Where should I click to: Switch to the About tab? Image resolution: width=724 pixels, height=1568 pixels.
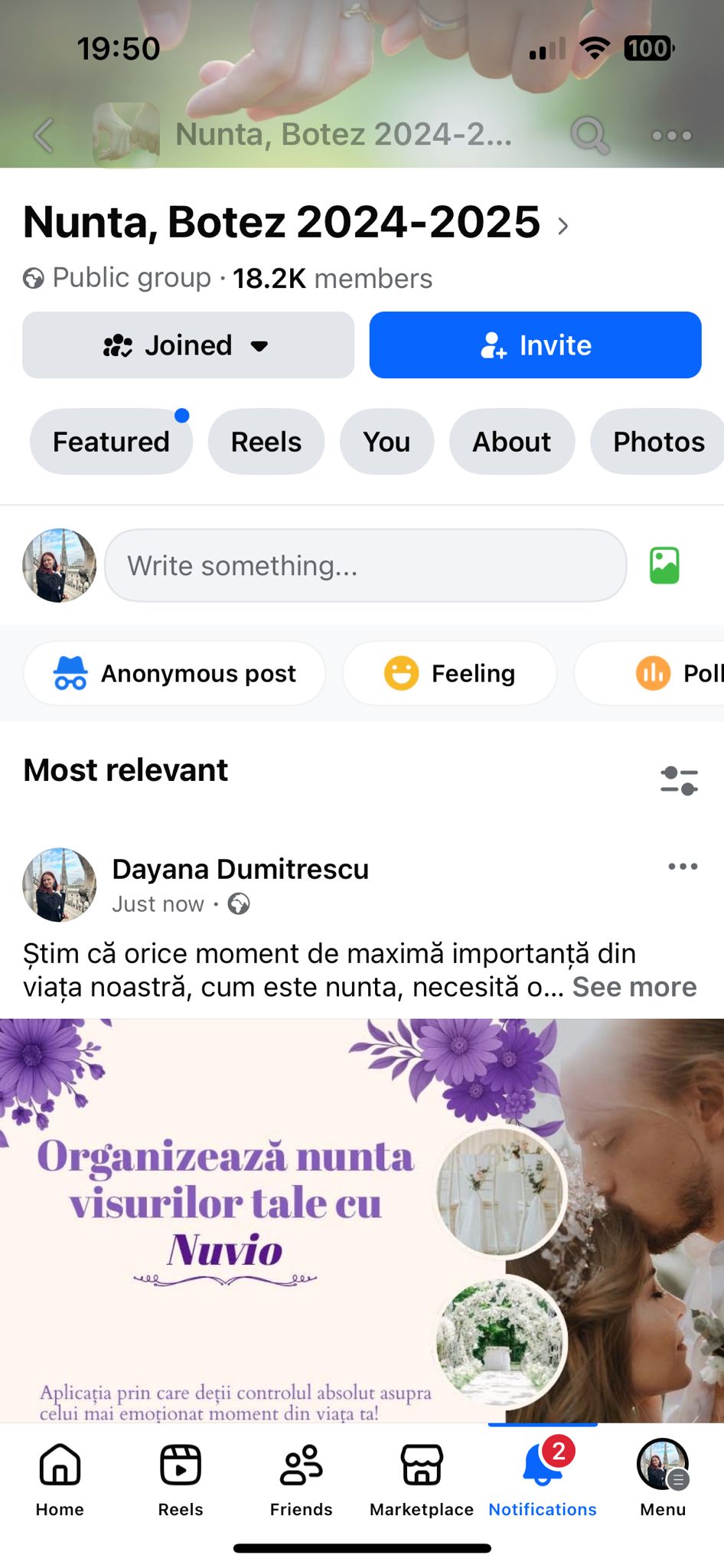510,442
